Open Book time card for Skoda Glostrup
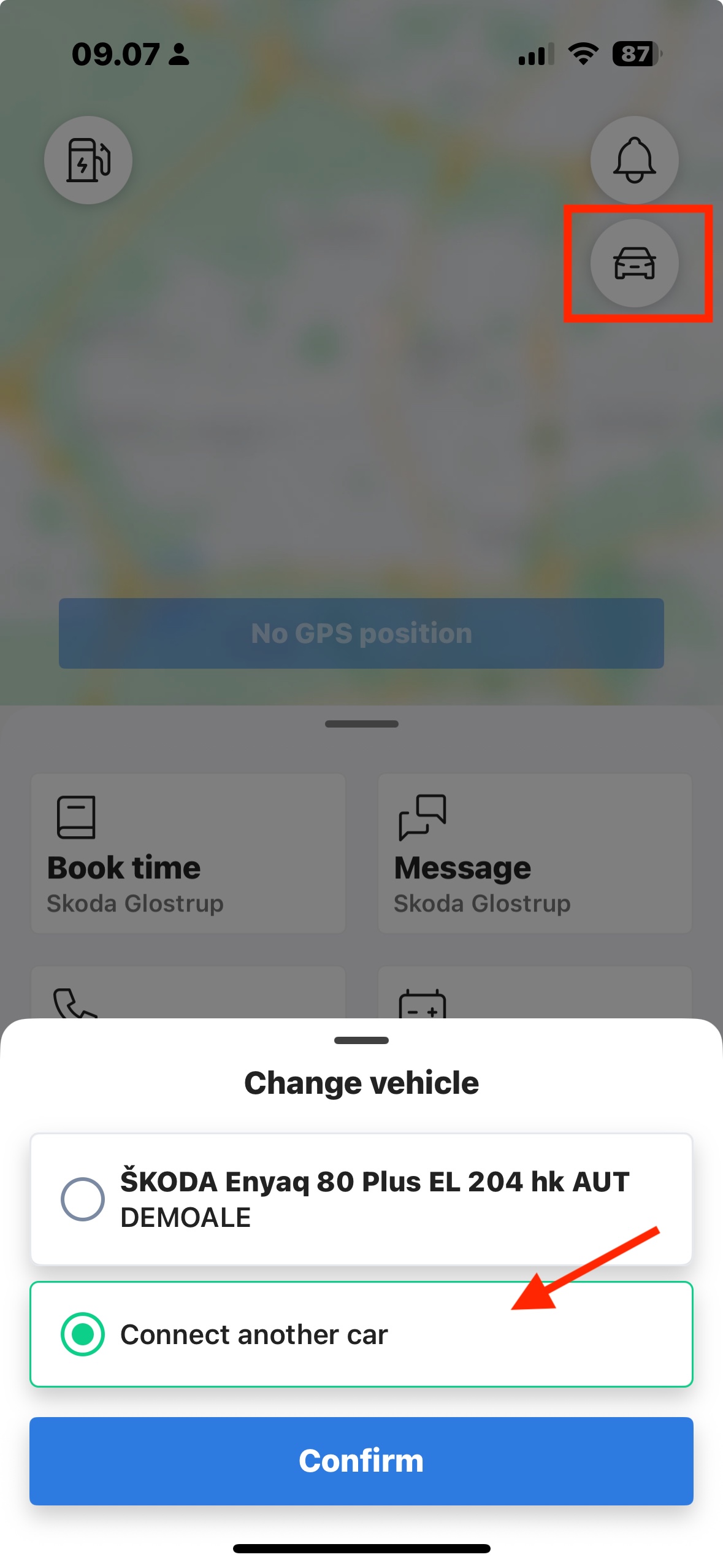 188,853
